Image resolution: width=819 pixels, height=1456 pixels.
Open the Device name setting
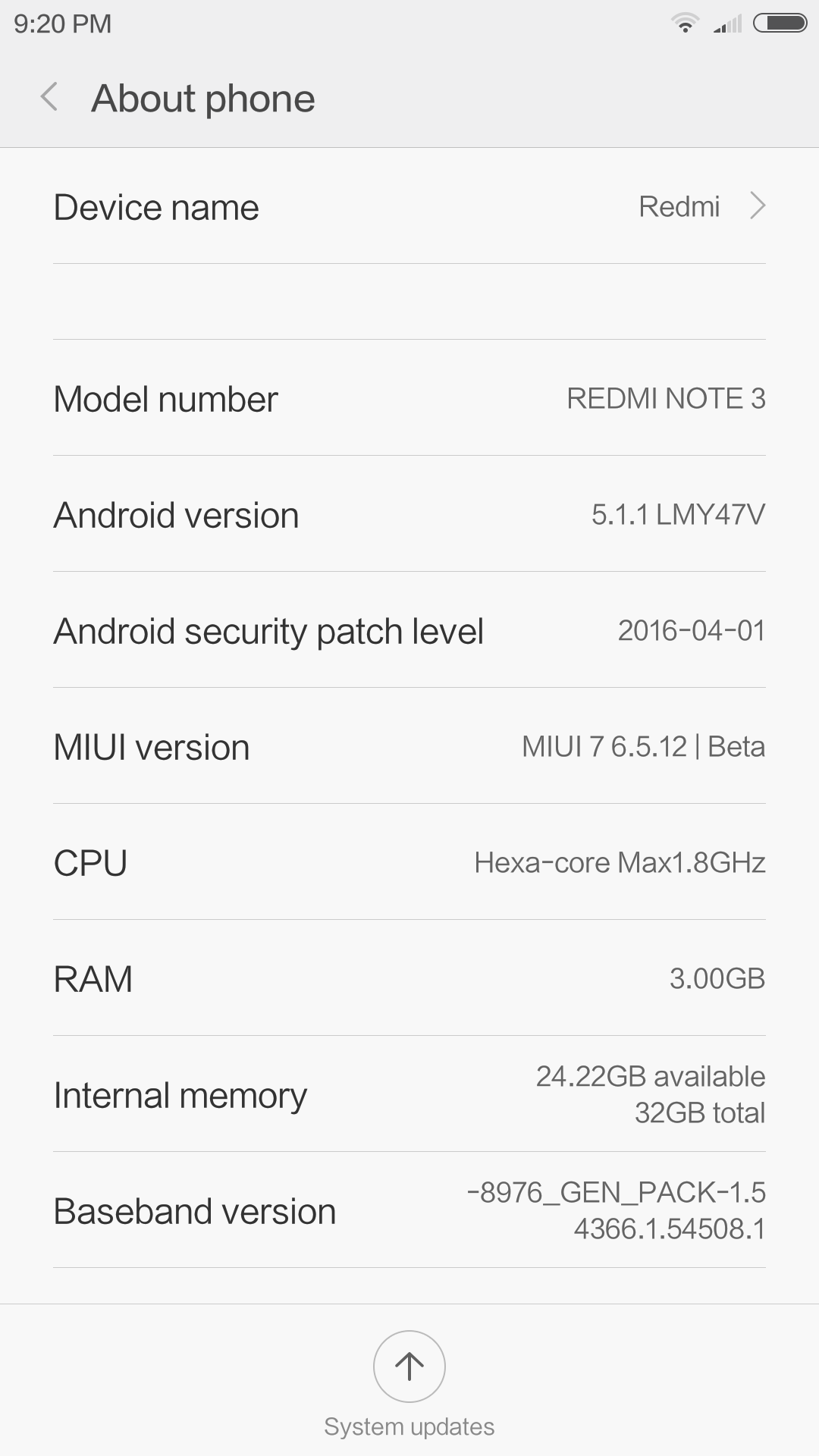point(409,207)
